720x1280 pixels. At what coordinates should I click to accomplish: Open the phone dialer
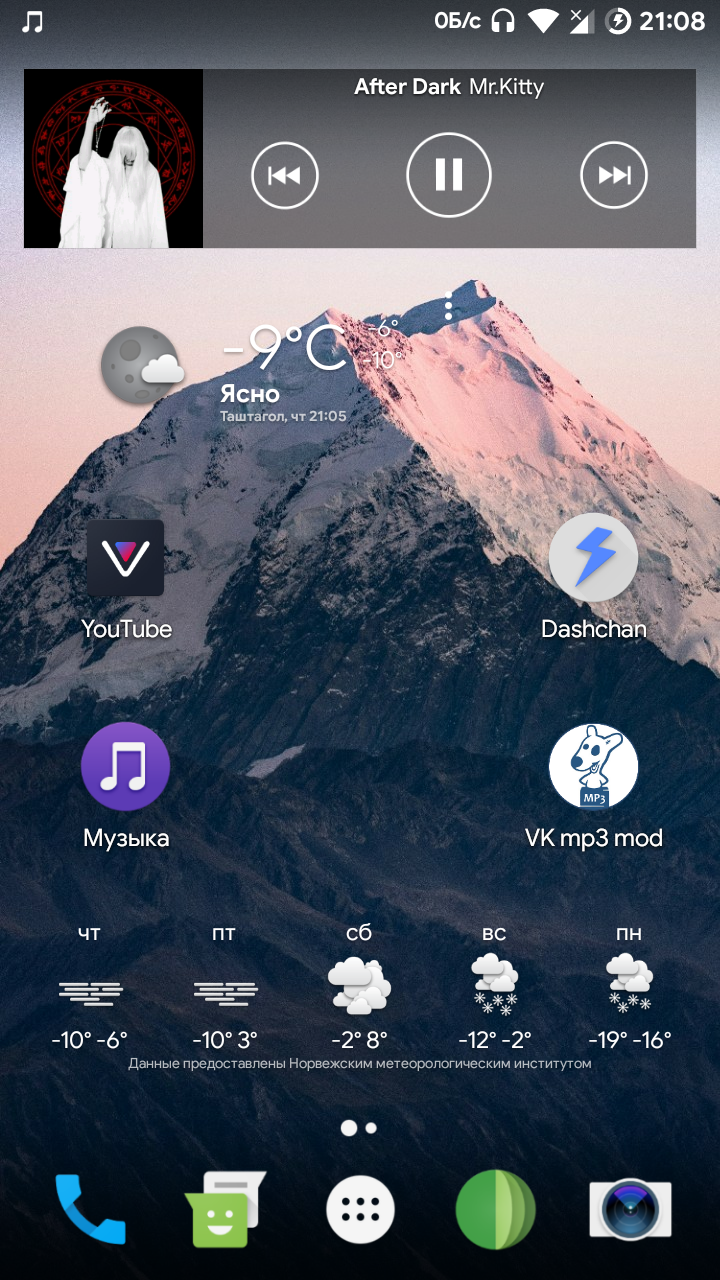tap(90, 1209)
